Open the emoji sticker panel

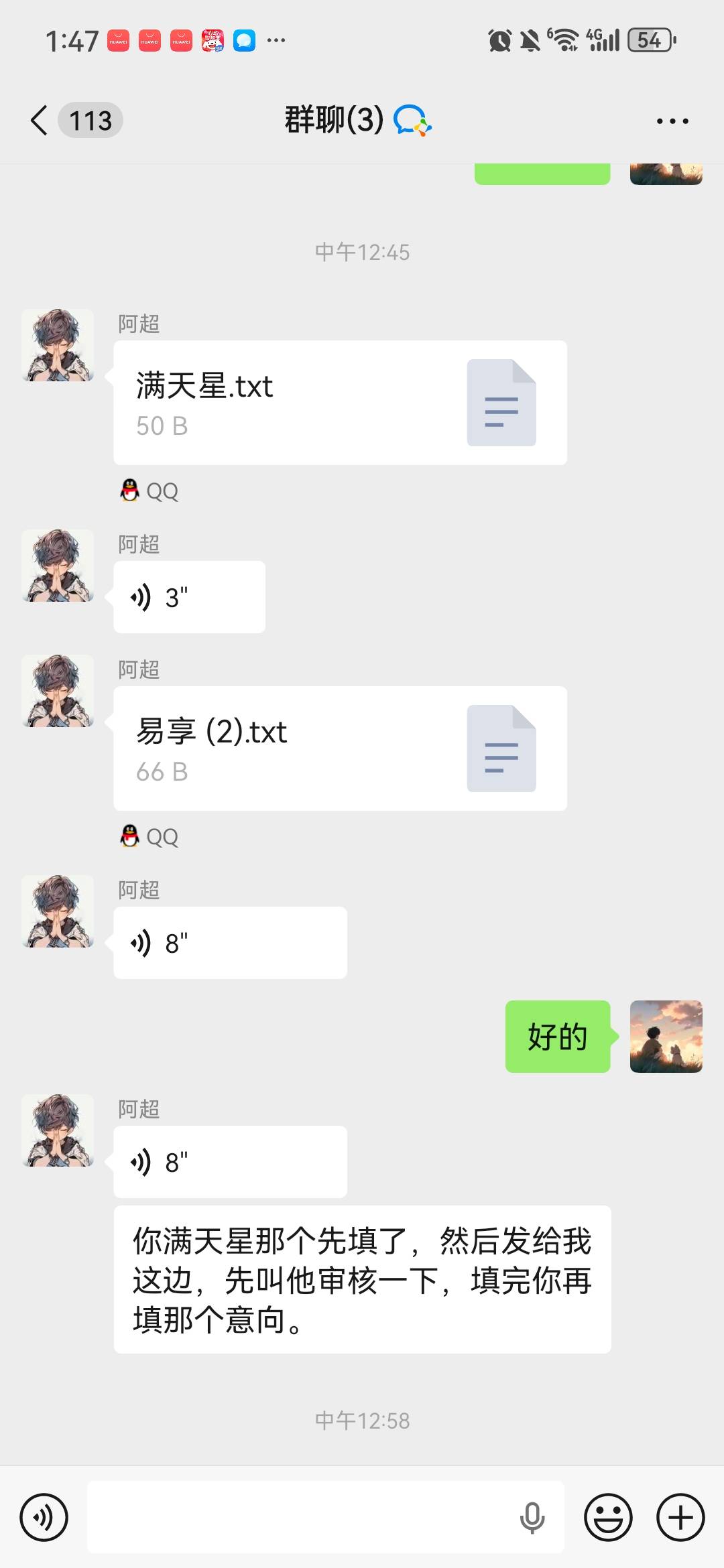pyautogui.click(x=608, y=1517)
